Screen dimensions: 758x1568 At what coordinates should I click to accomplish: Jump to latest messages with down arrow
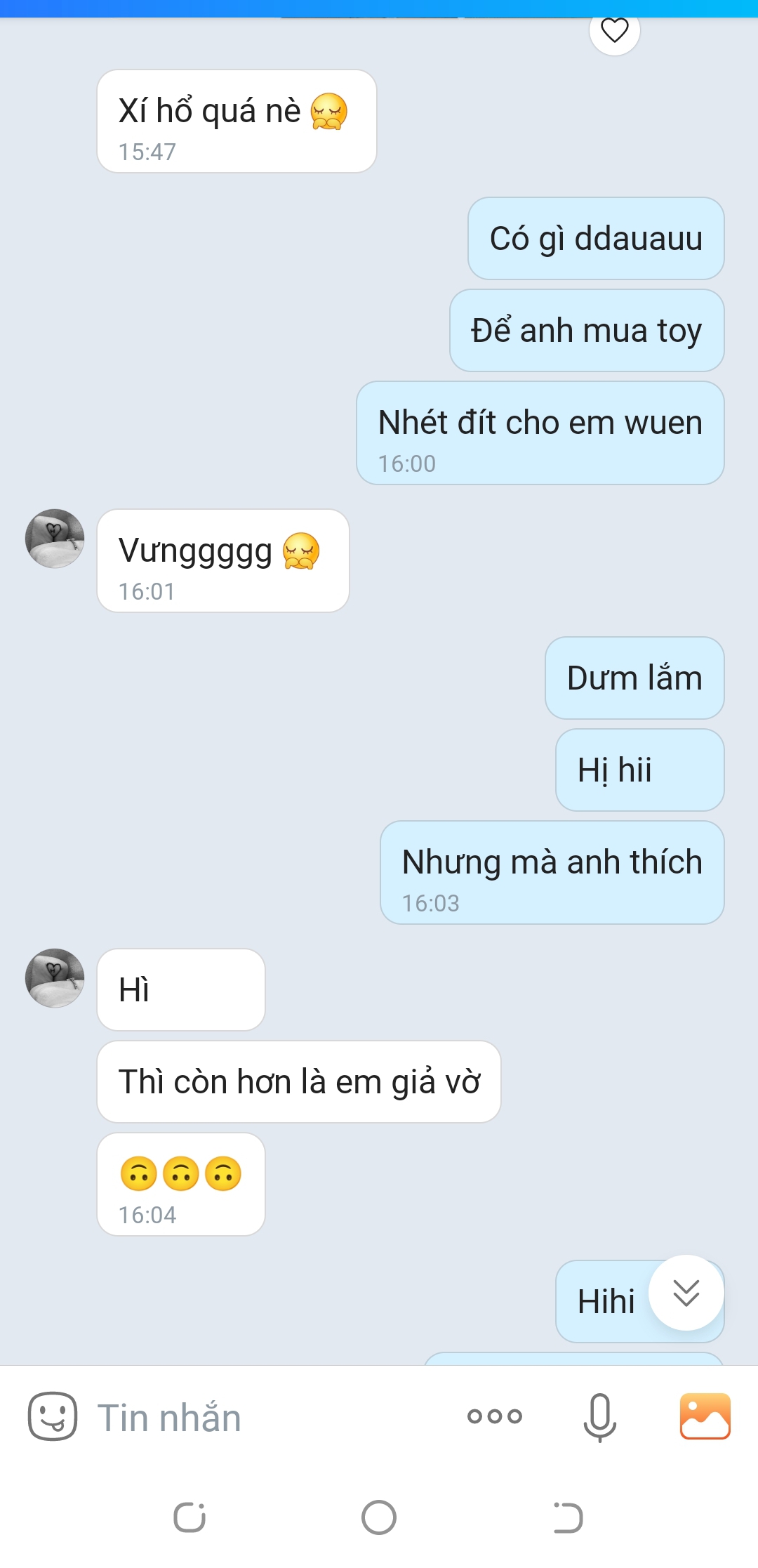686,1292
